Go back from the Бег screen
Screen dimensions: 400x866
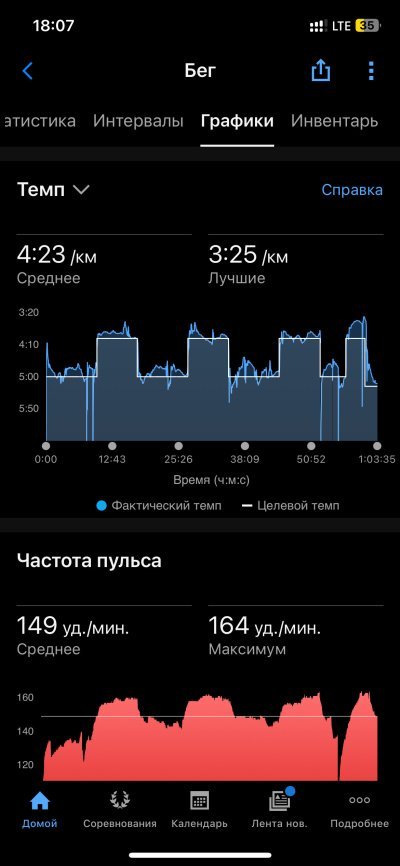[27, 71]
